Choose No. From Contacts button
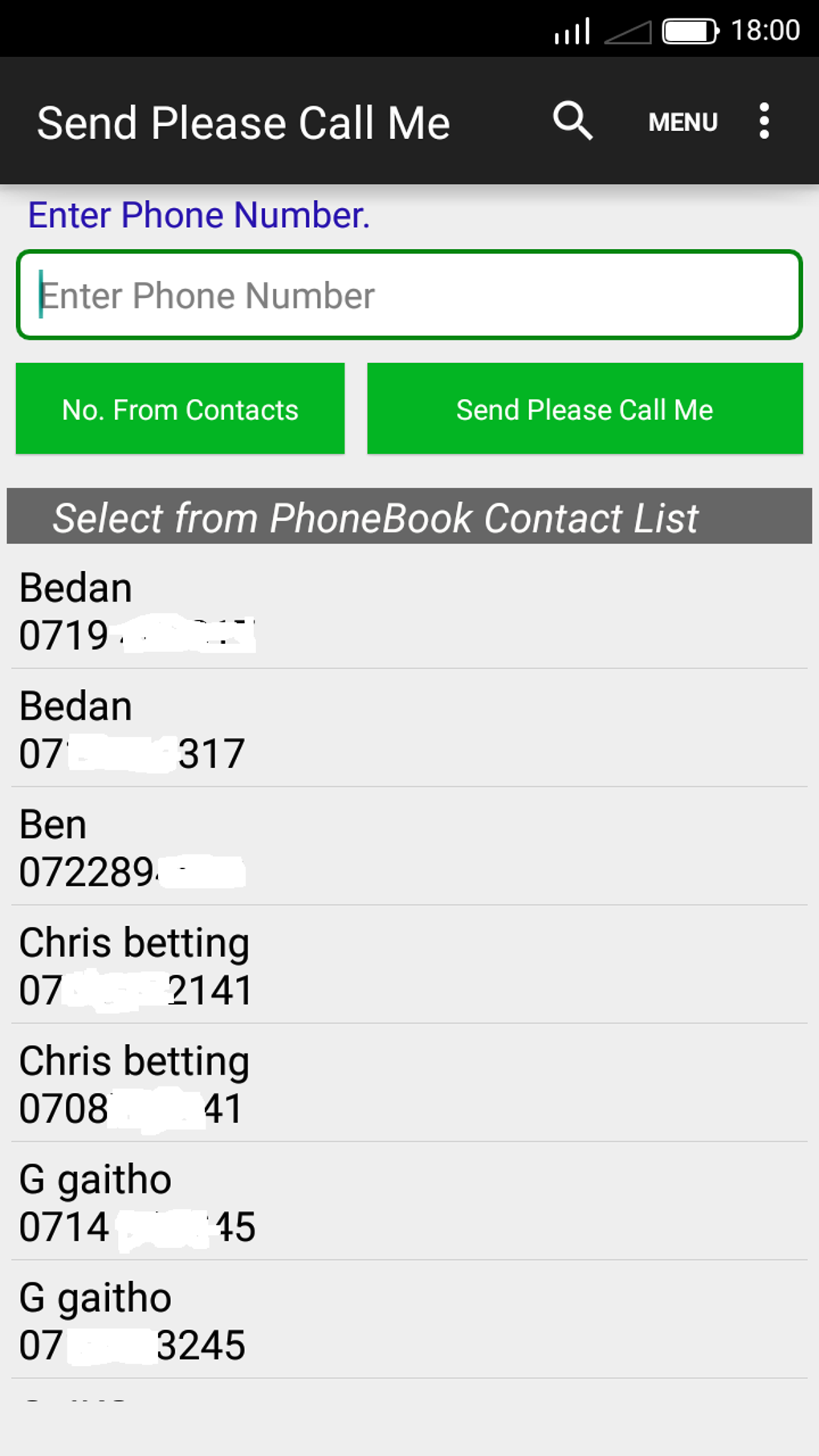Image resolution: width=819 pixels, height=1456 pixels. coord(180,409)
